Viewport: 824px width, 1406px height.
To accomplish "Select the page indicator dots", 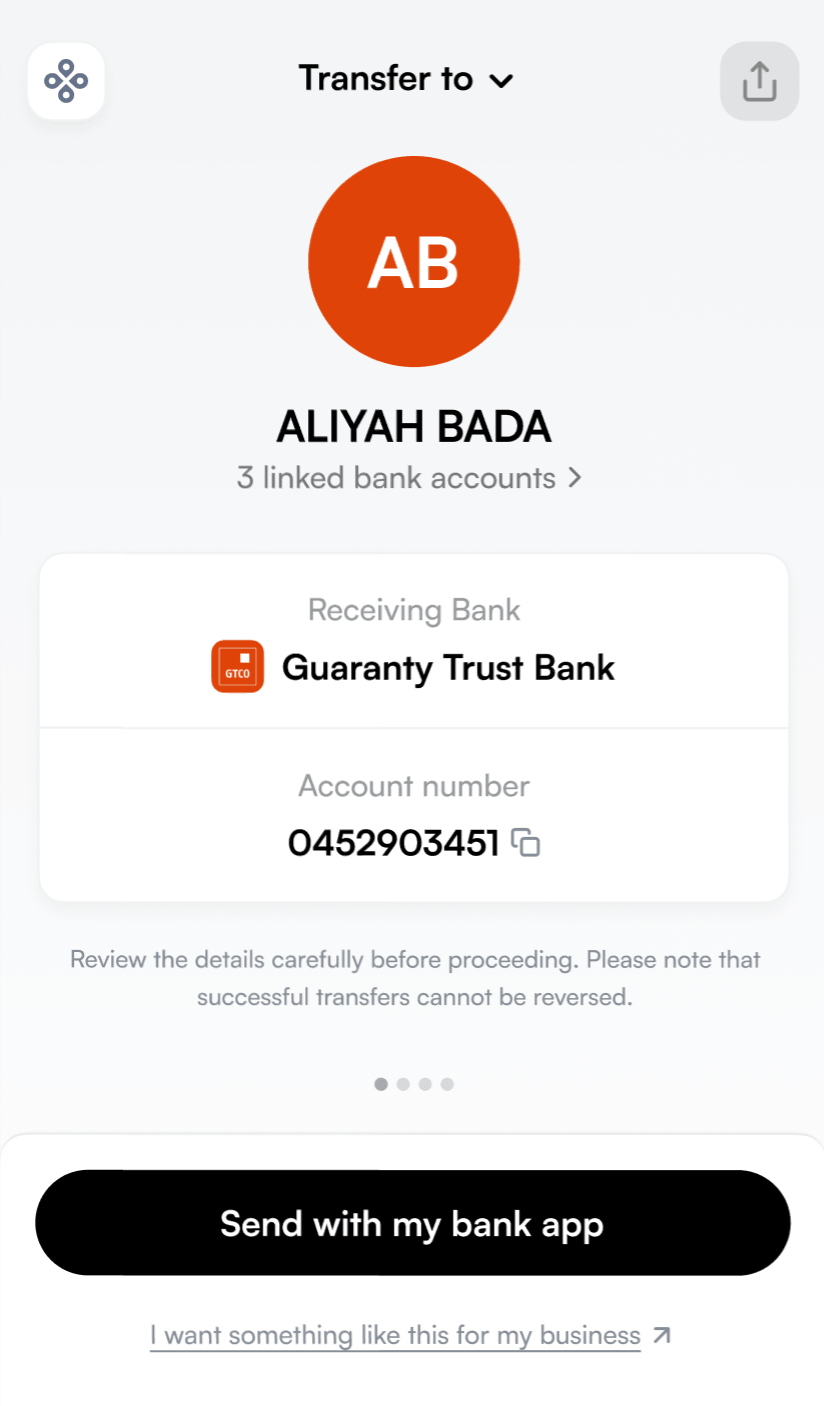I will click(414, 1084).
